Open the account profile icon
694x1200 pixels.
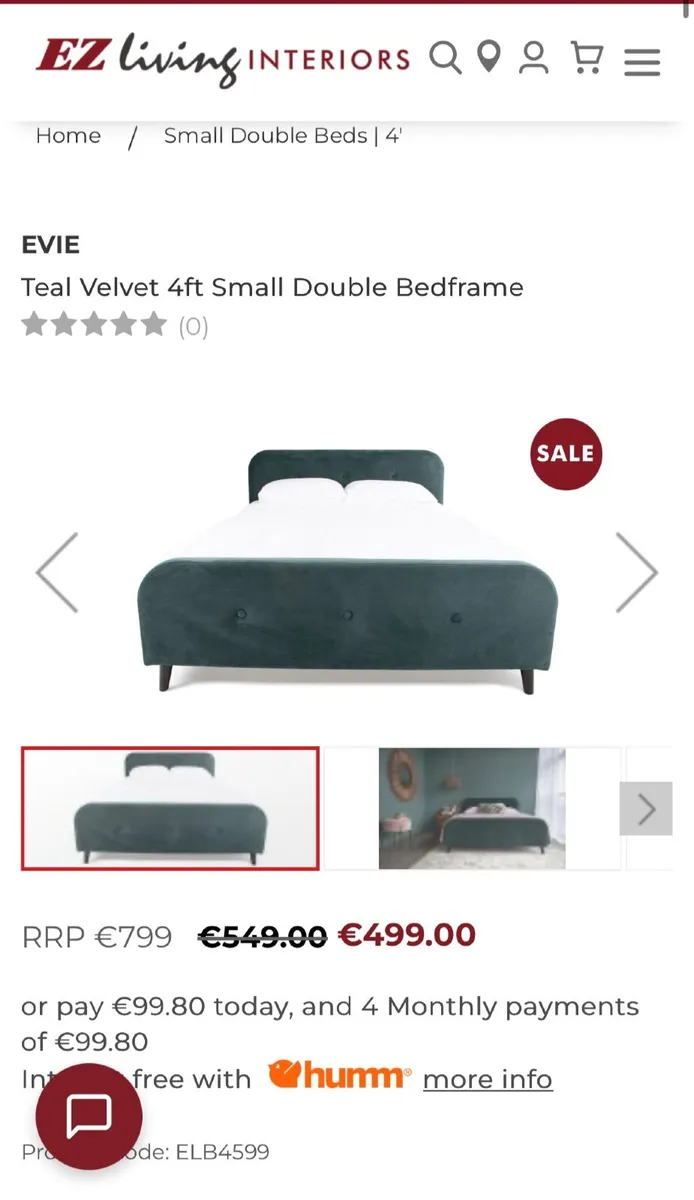534,58
